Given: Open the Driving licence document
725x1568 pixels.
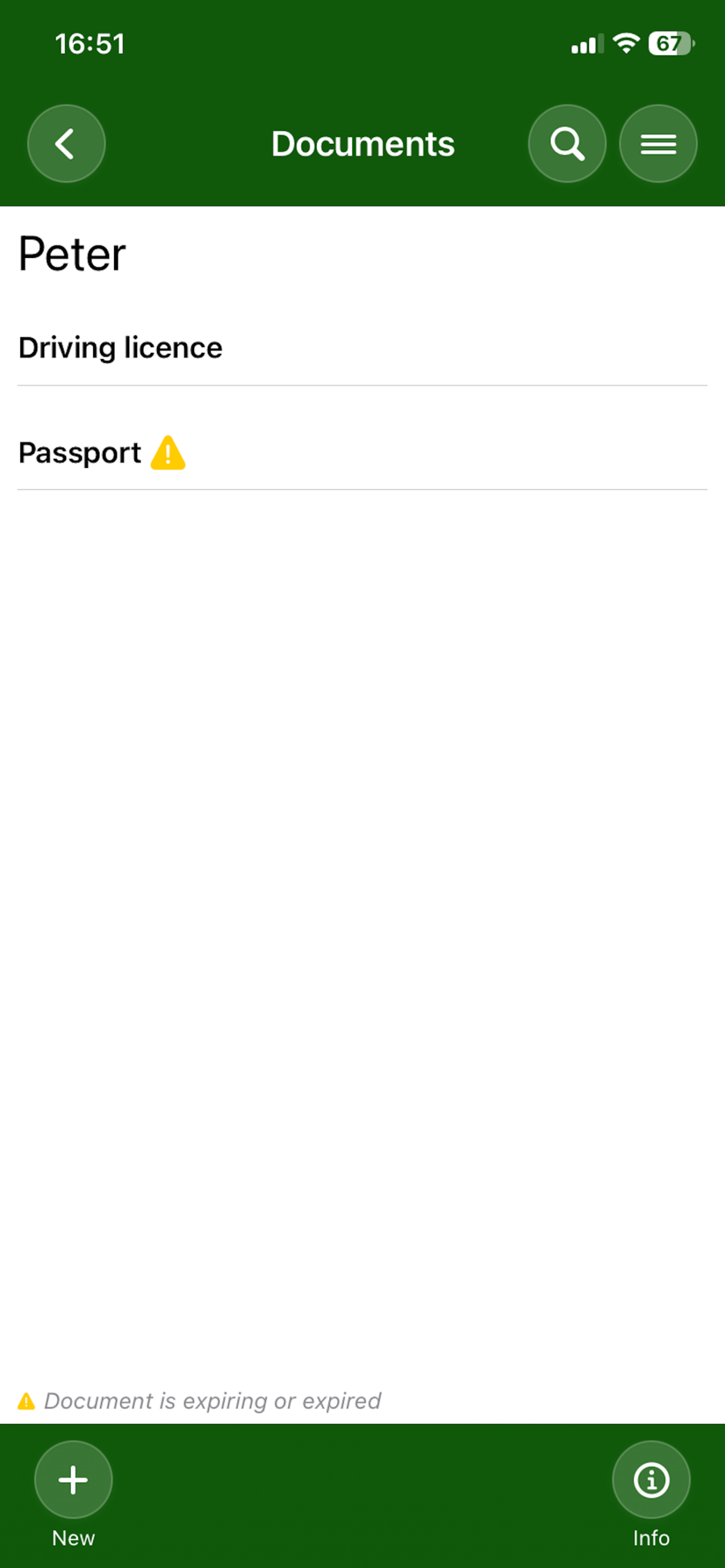Looking at the screenshot, I should [120, 348].
